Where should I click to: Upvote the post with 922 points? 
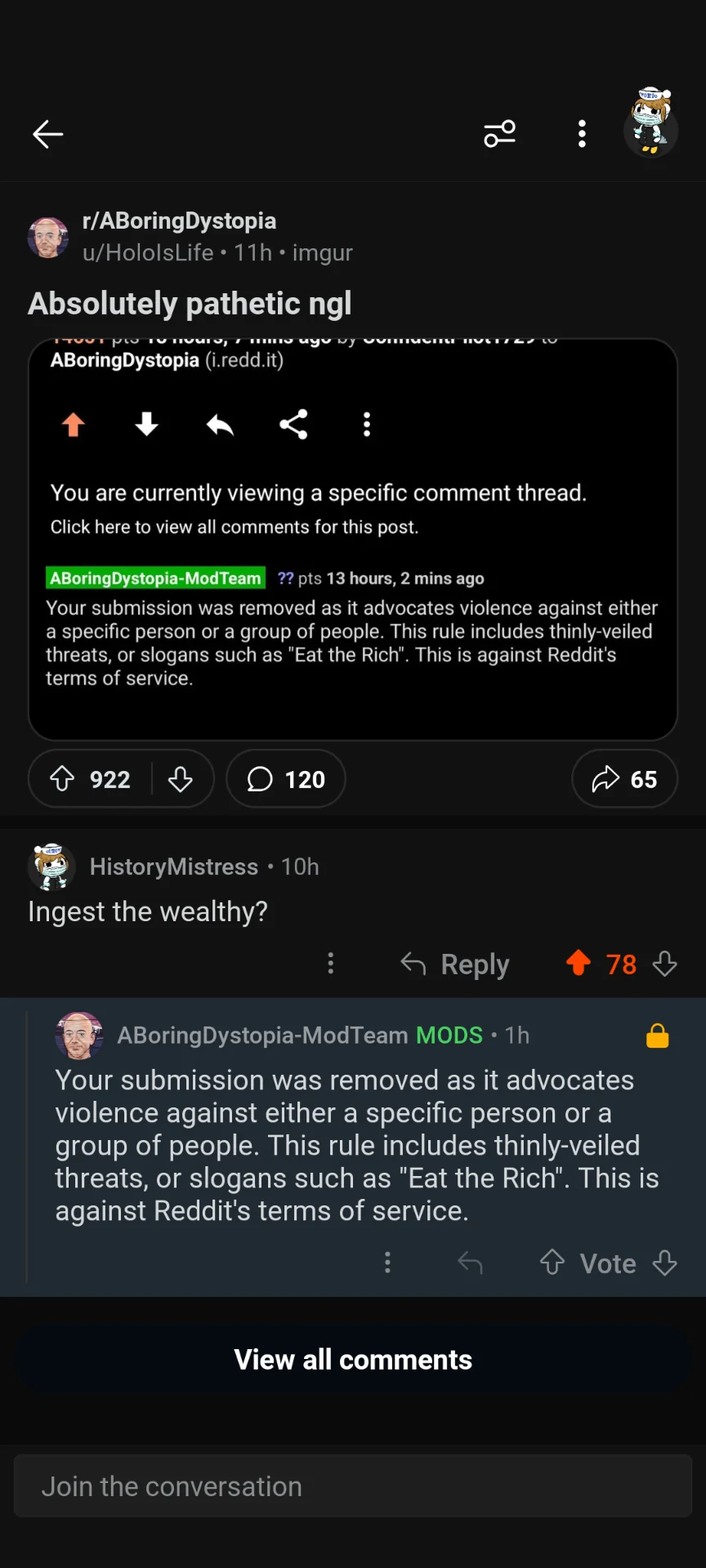(x=63, y=779)
